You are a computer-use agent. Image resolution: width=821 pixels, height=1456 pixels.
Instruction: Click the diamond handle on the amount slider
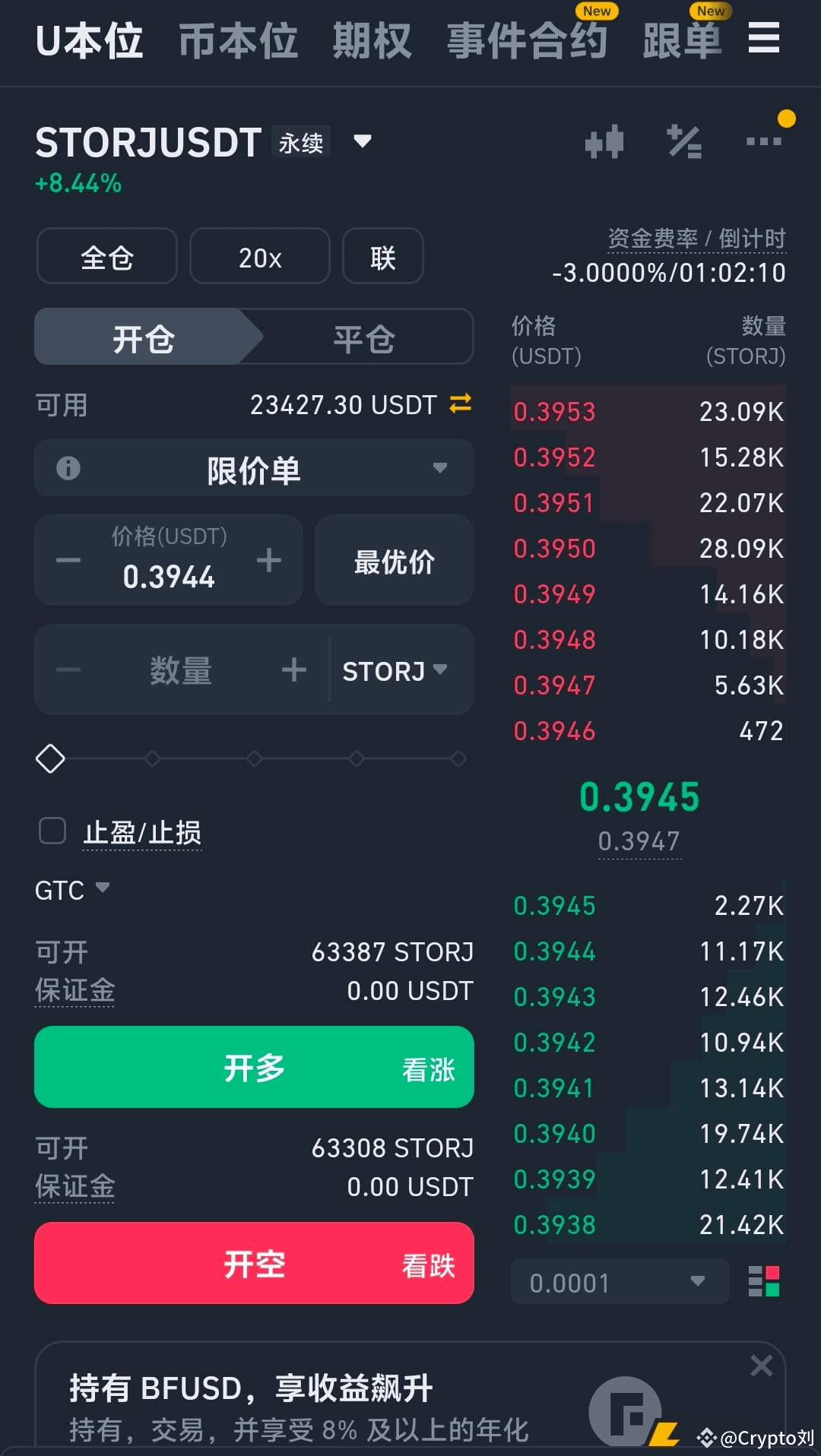50,758
